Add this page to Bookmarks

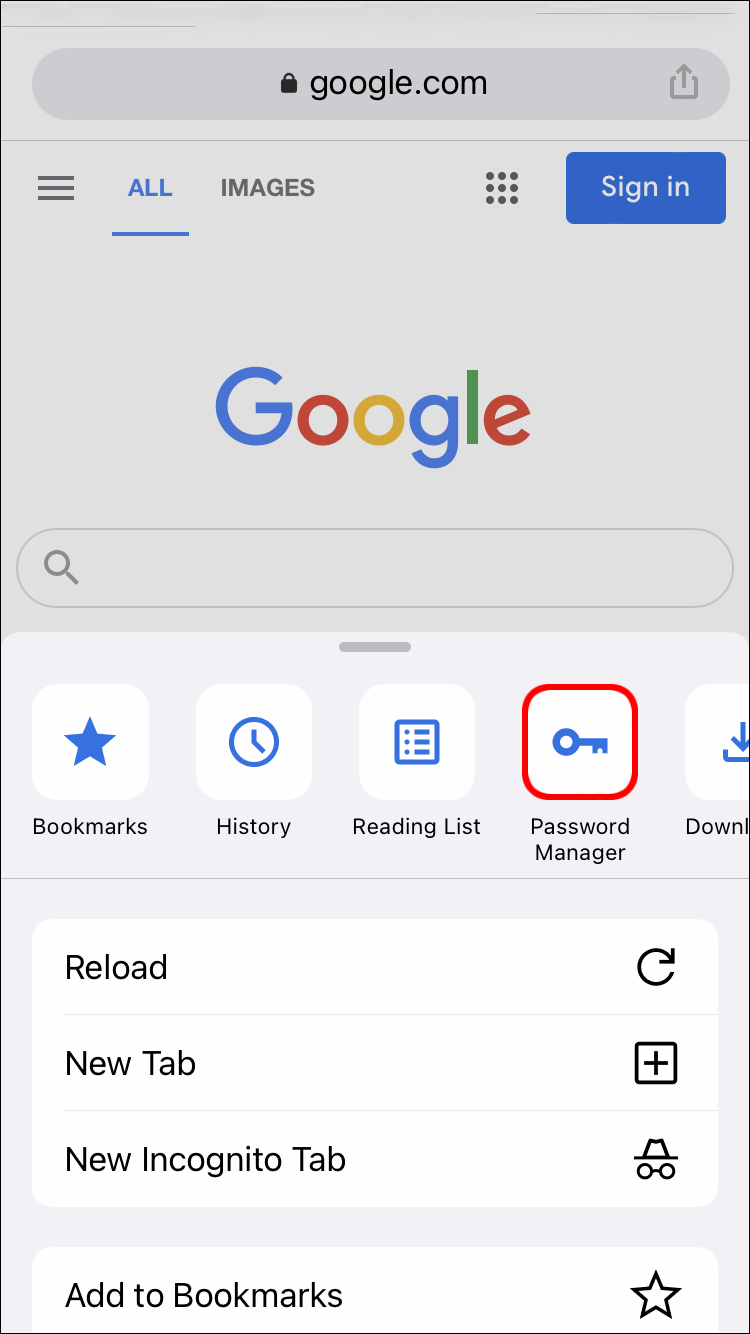[374, 1295]
